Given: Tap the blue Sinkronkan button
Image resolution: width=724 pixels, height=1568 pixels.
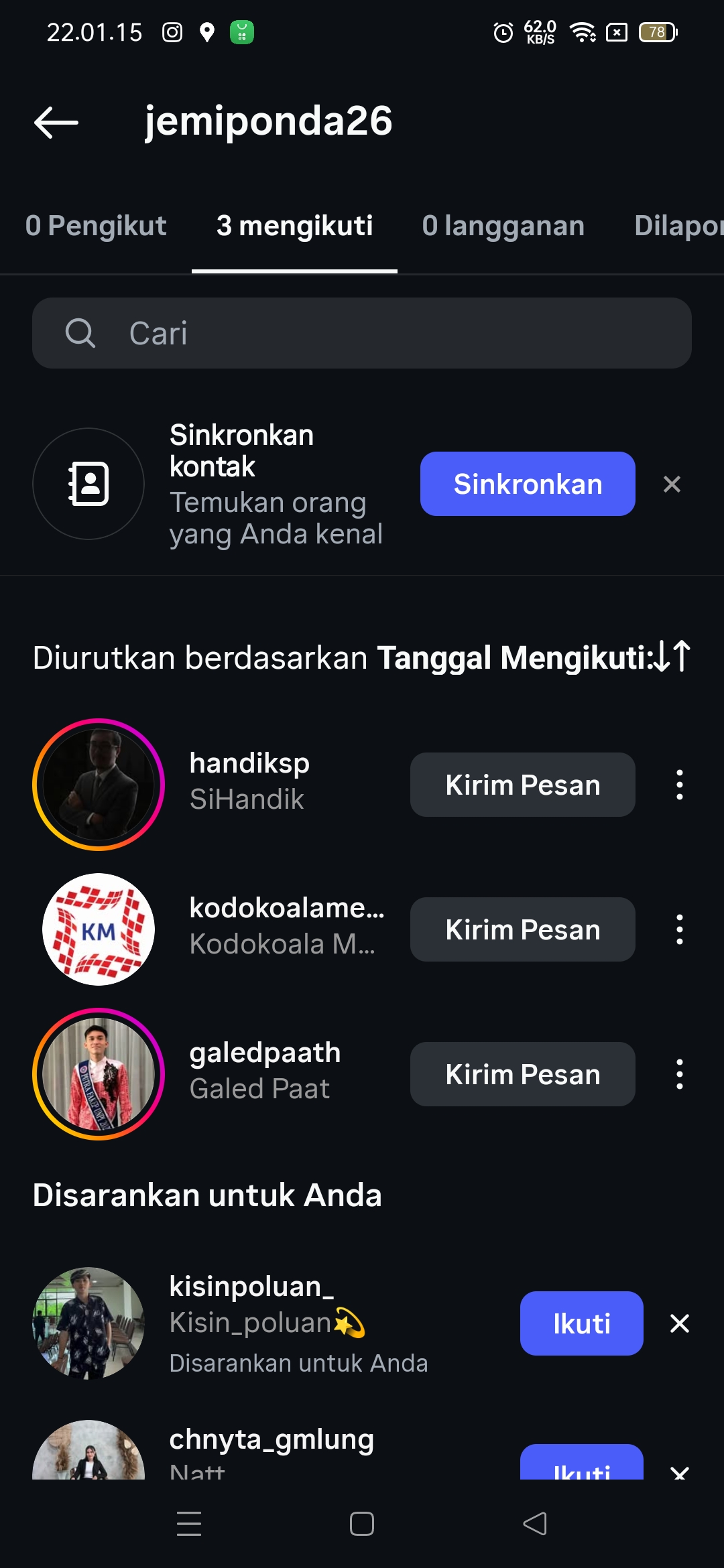Looking at the screenshot, I should 527,484.
